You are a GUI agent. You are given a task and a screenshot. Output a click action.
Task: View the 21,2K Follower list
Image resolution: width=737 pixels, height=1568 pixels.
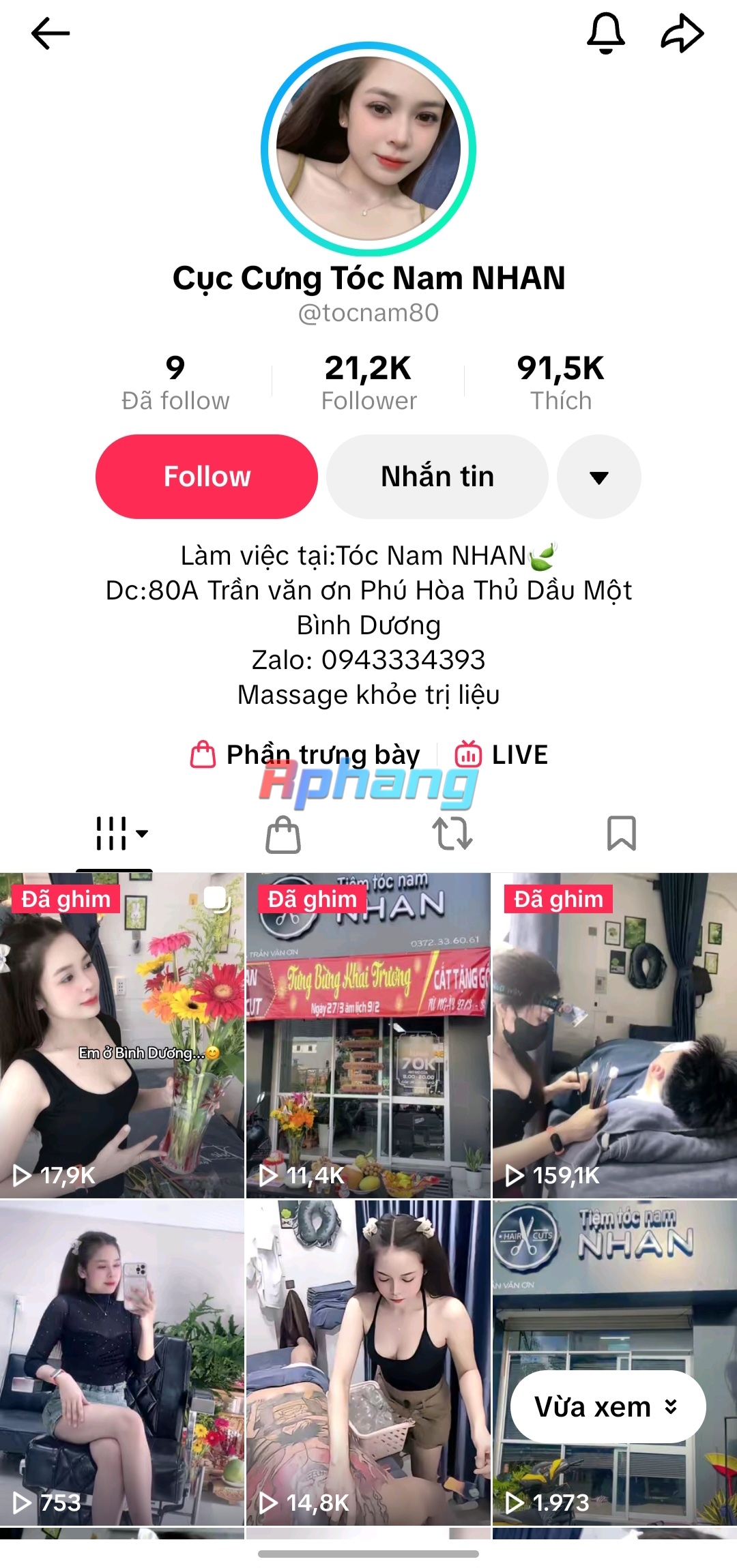369,383
